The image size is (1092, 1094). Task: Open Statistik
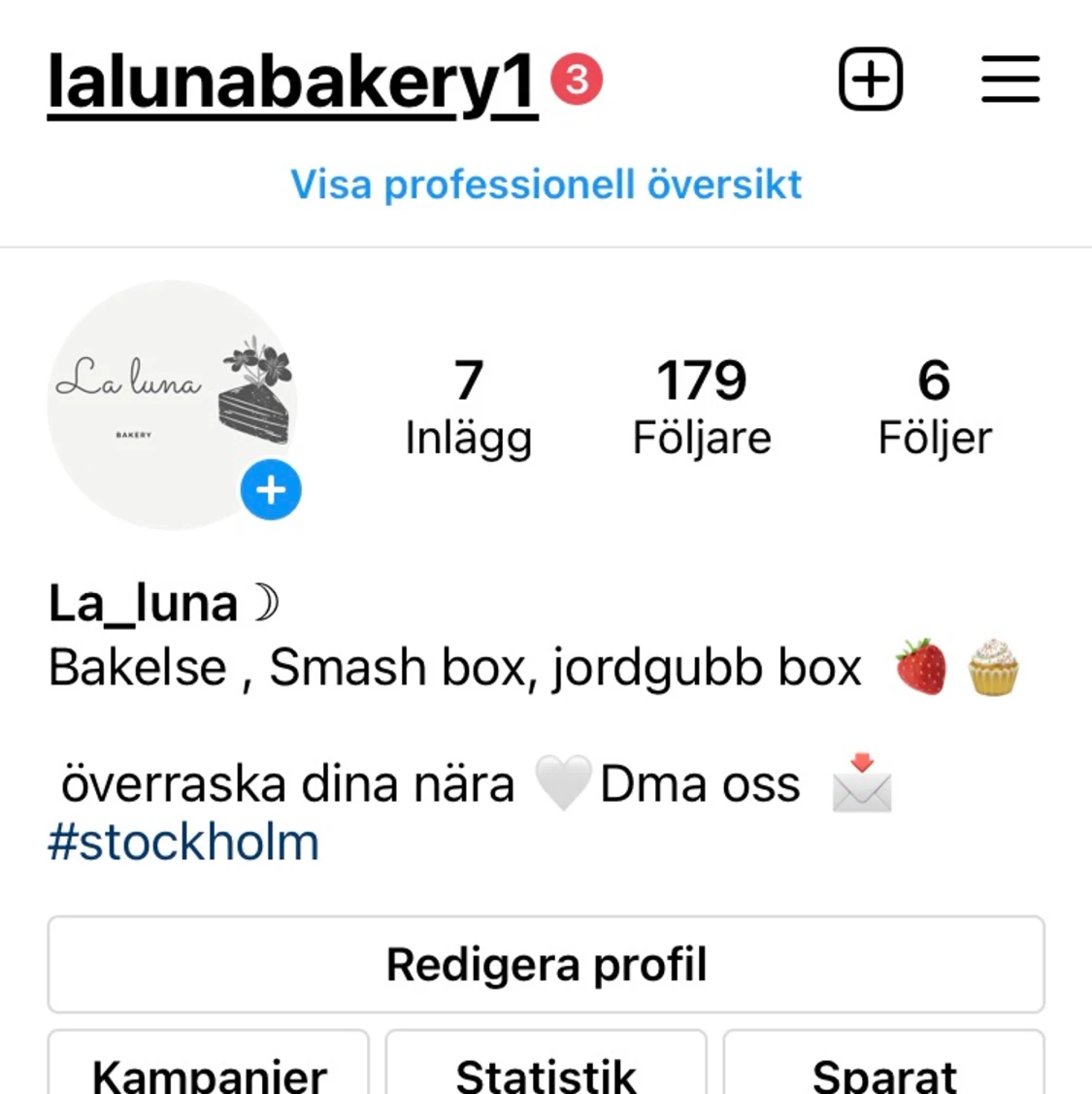point(546,1068)
